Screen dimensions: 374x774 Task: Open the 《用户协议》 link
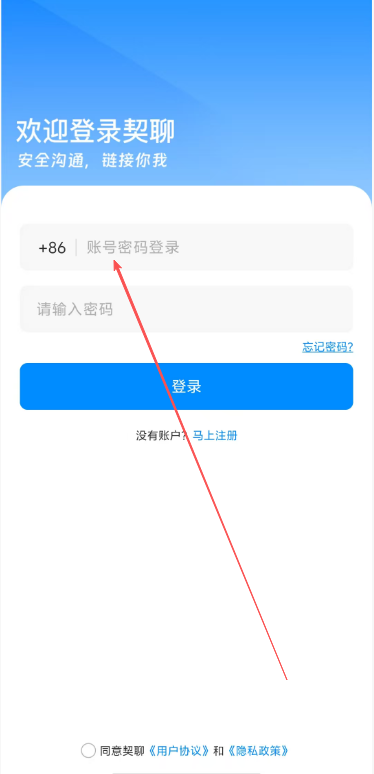[180, 751]
